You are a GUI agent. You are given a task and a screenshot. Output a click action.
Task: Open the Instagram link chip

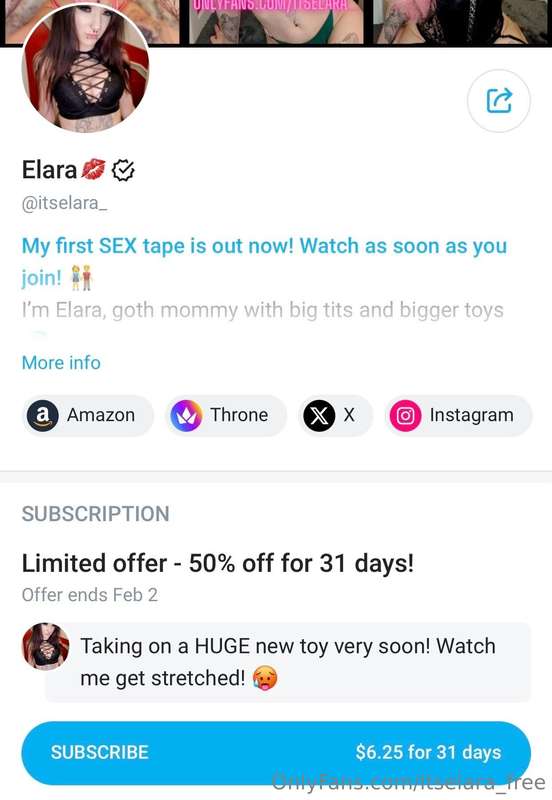tap(458, 415)
